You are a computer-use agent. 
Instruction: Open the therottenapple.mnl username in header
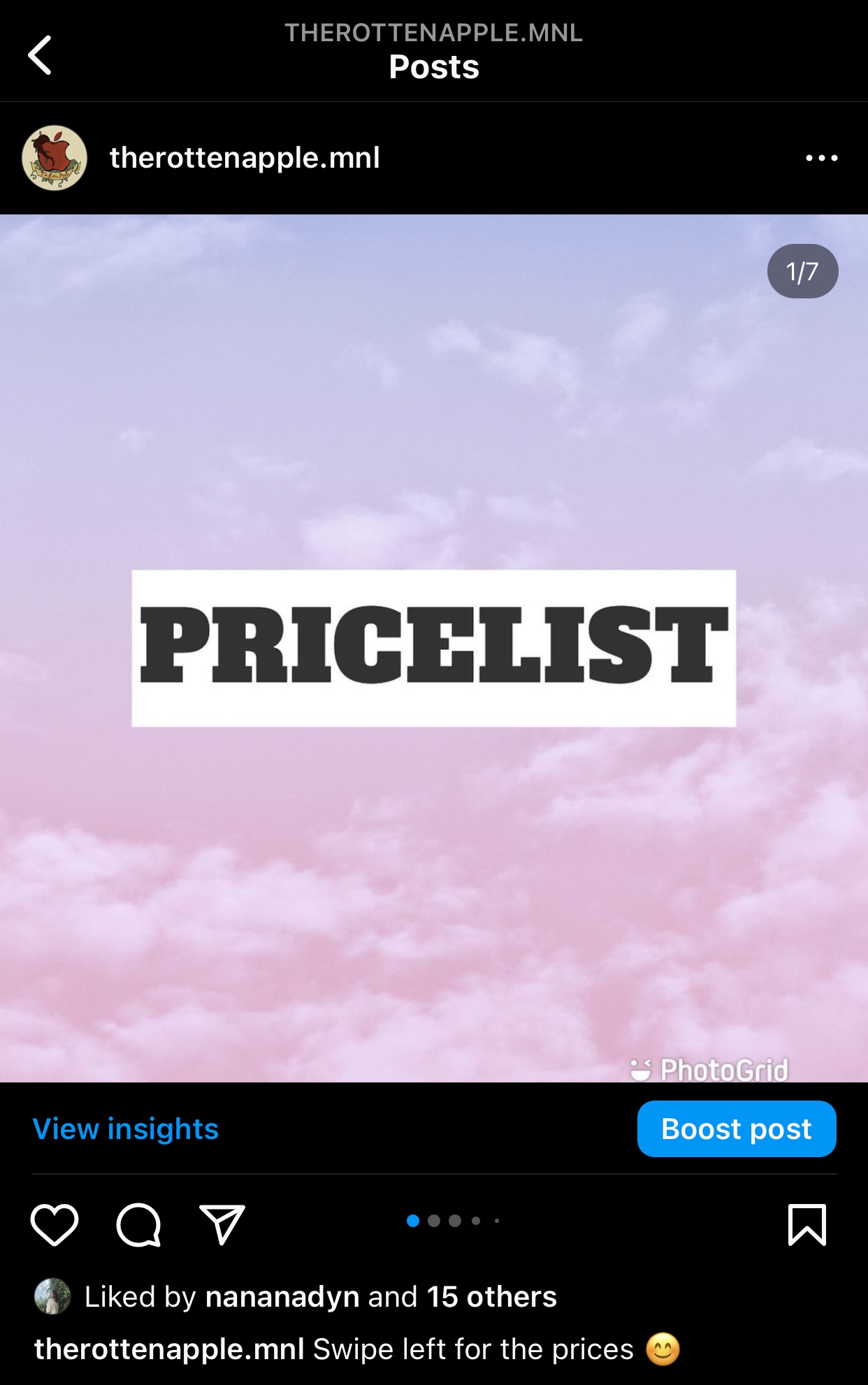tap(245, 158)
